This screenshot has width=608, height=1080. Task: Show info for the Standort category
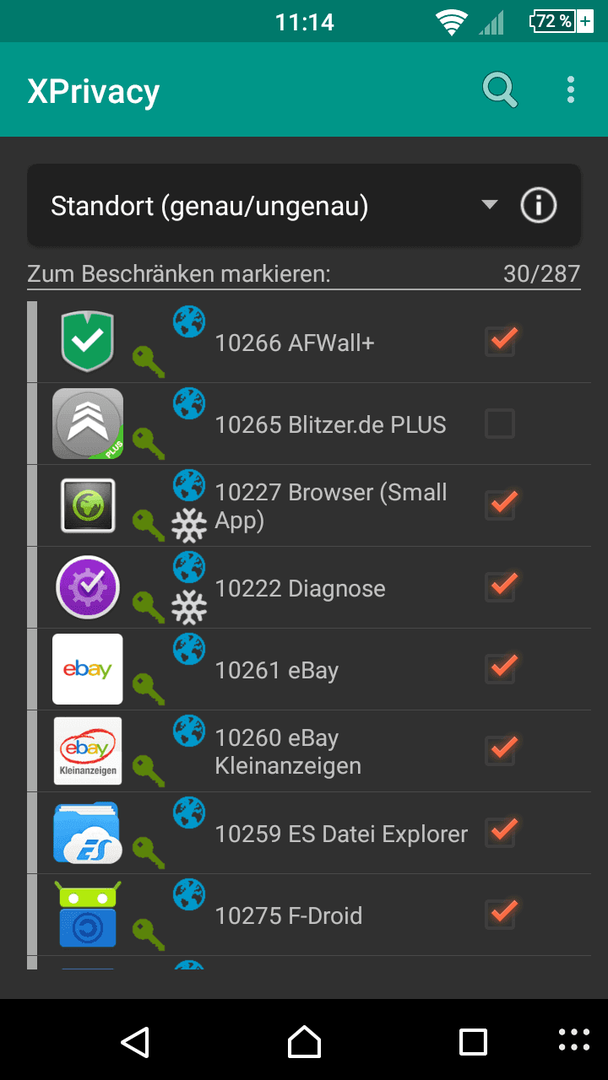coord(538,205)
